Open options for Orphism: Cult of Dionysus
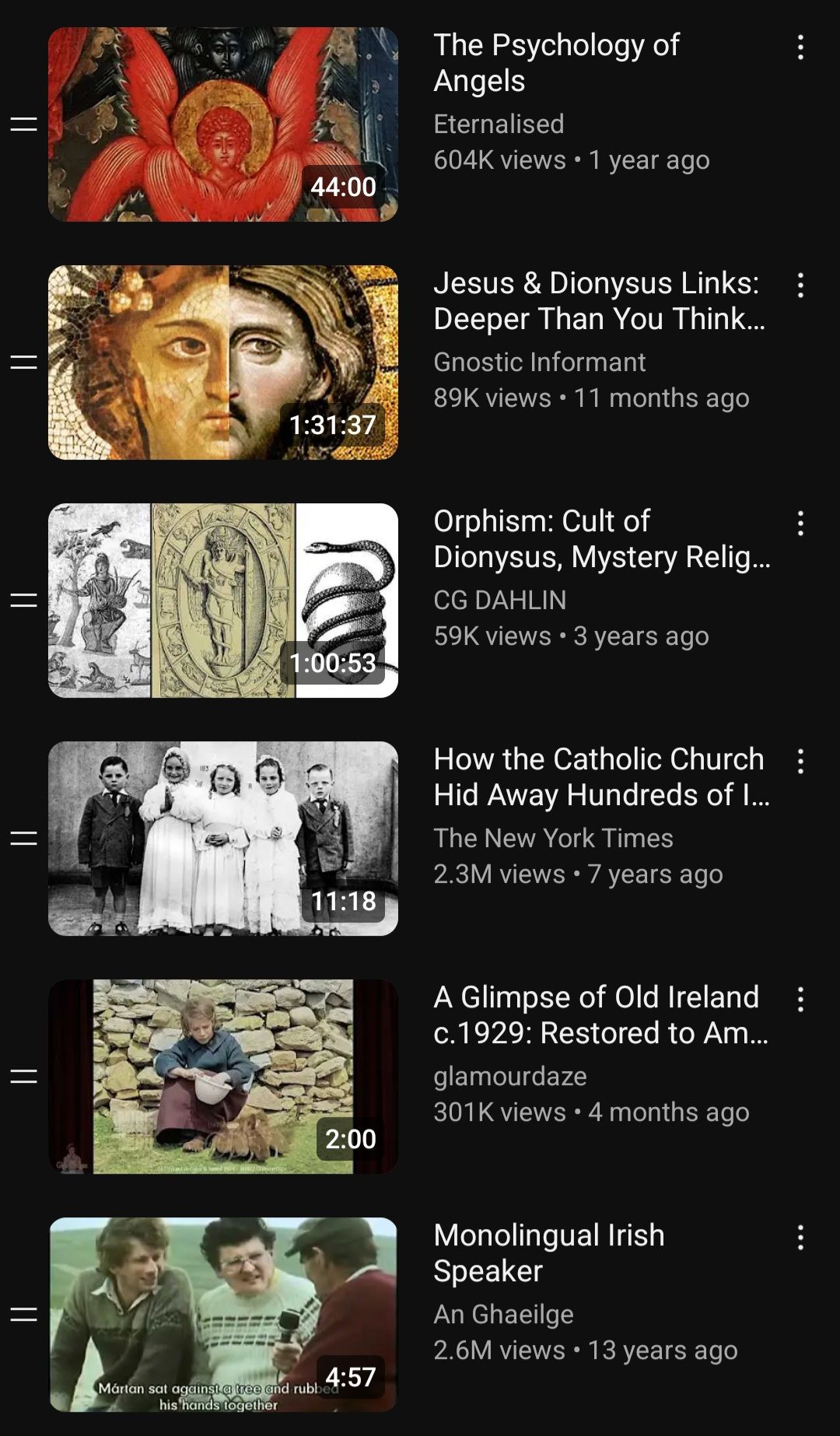The width and height of the screenshot is (840, 1436). (800, 524)
